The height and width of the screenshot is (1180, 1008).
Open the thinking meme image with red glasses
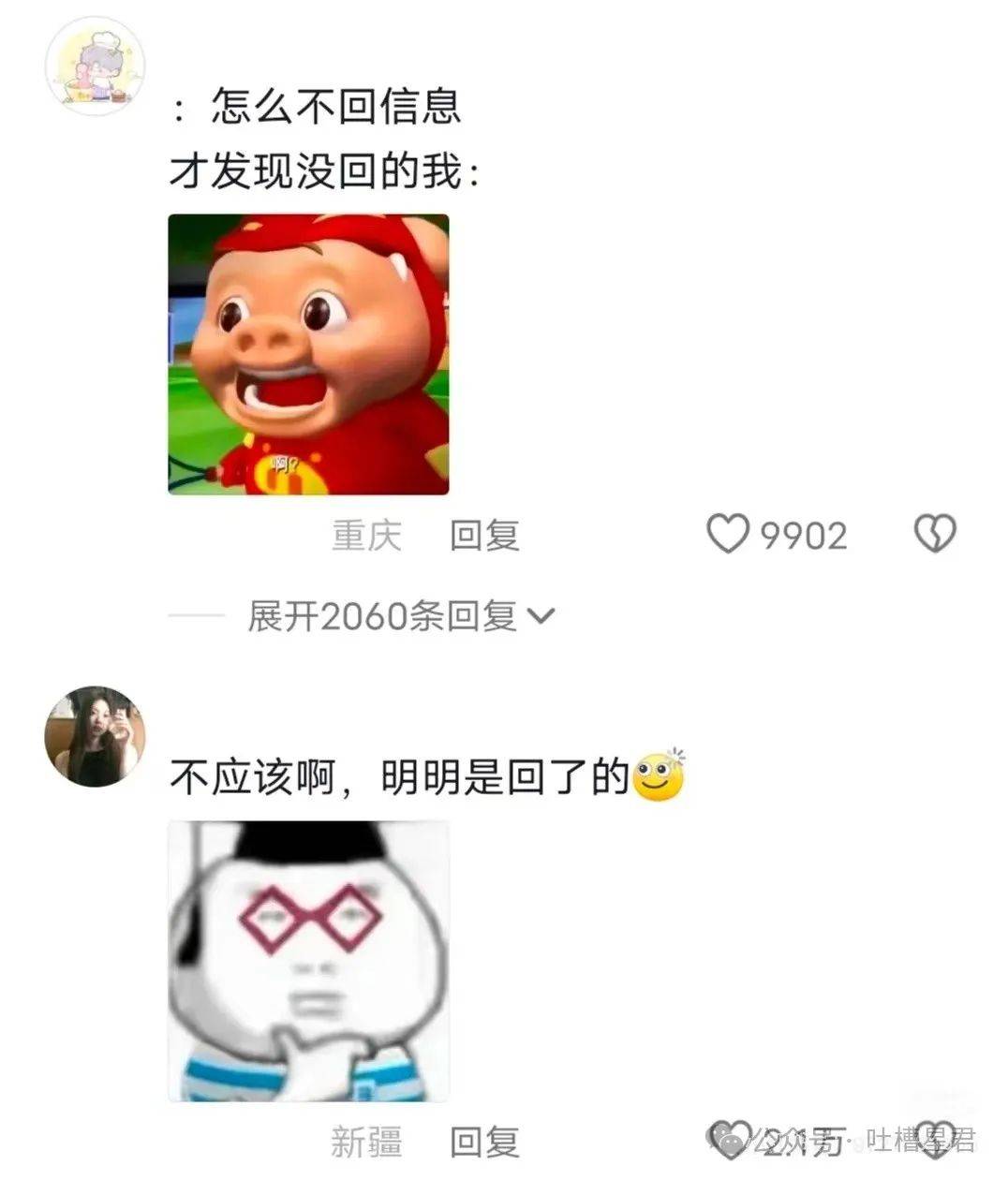click(x=308, y=961)
